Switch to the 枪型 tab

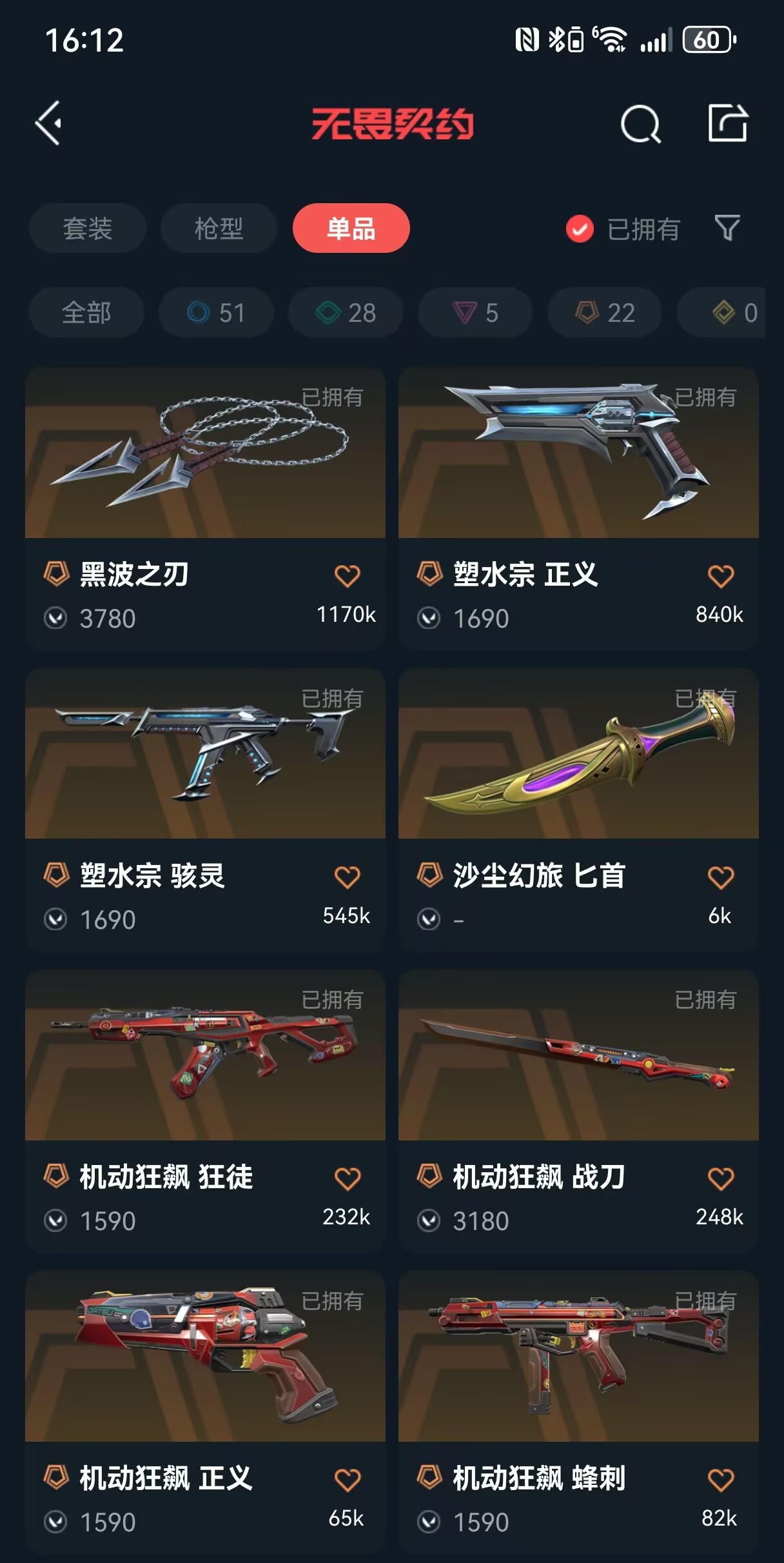219,228
